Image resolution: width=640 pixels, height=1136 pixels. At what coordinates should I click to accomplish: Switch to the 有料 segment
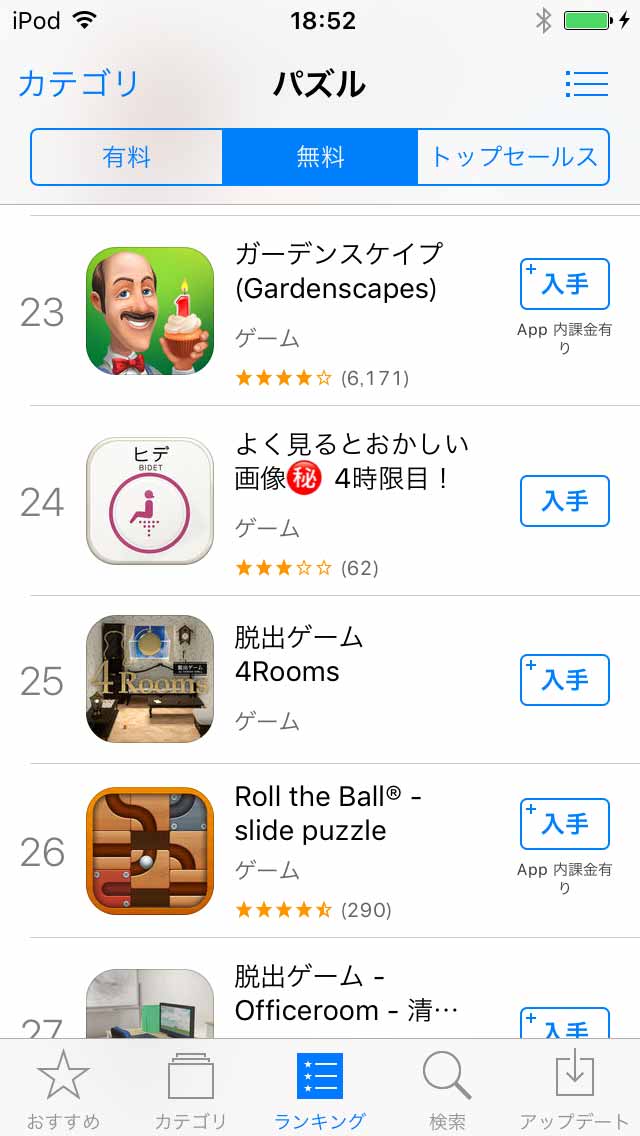point(127,157)
